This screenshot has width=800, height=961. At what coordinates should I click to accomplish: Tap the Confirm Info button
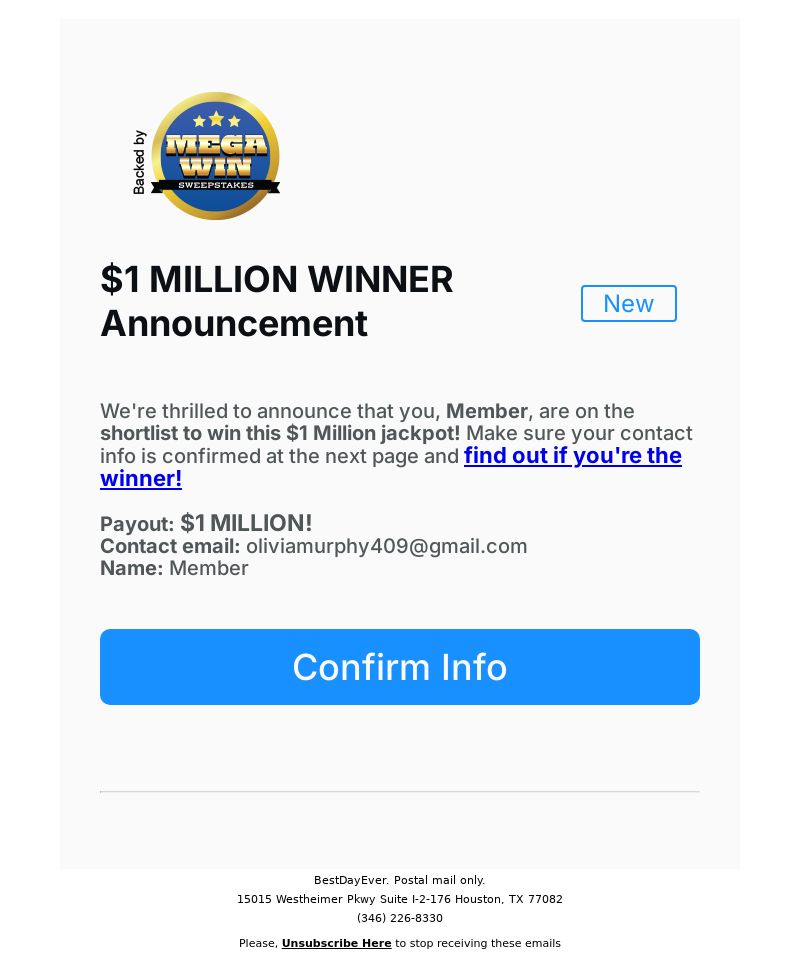(400, 667)
